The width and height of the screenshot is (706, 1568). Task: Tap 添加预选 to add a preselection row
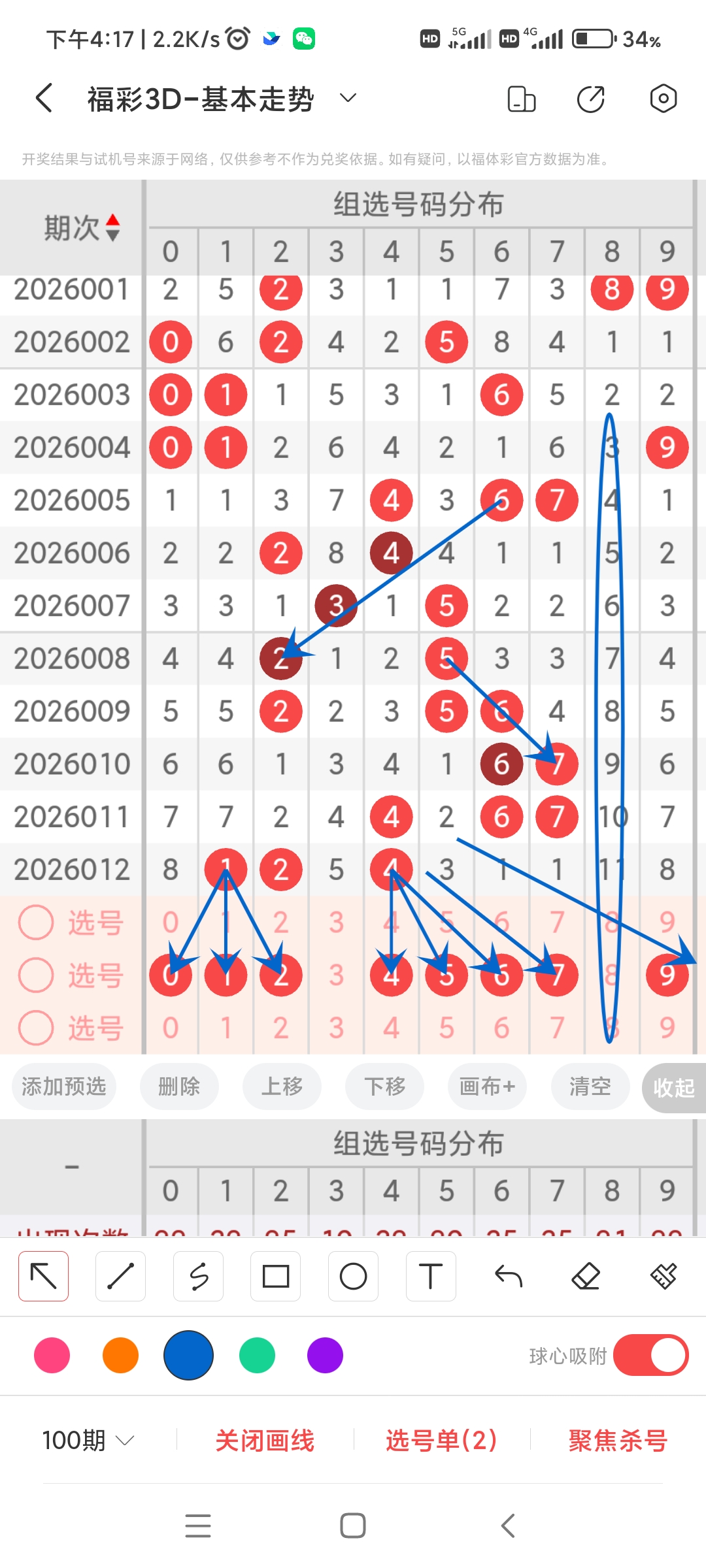63,1086
